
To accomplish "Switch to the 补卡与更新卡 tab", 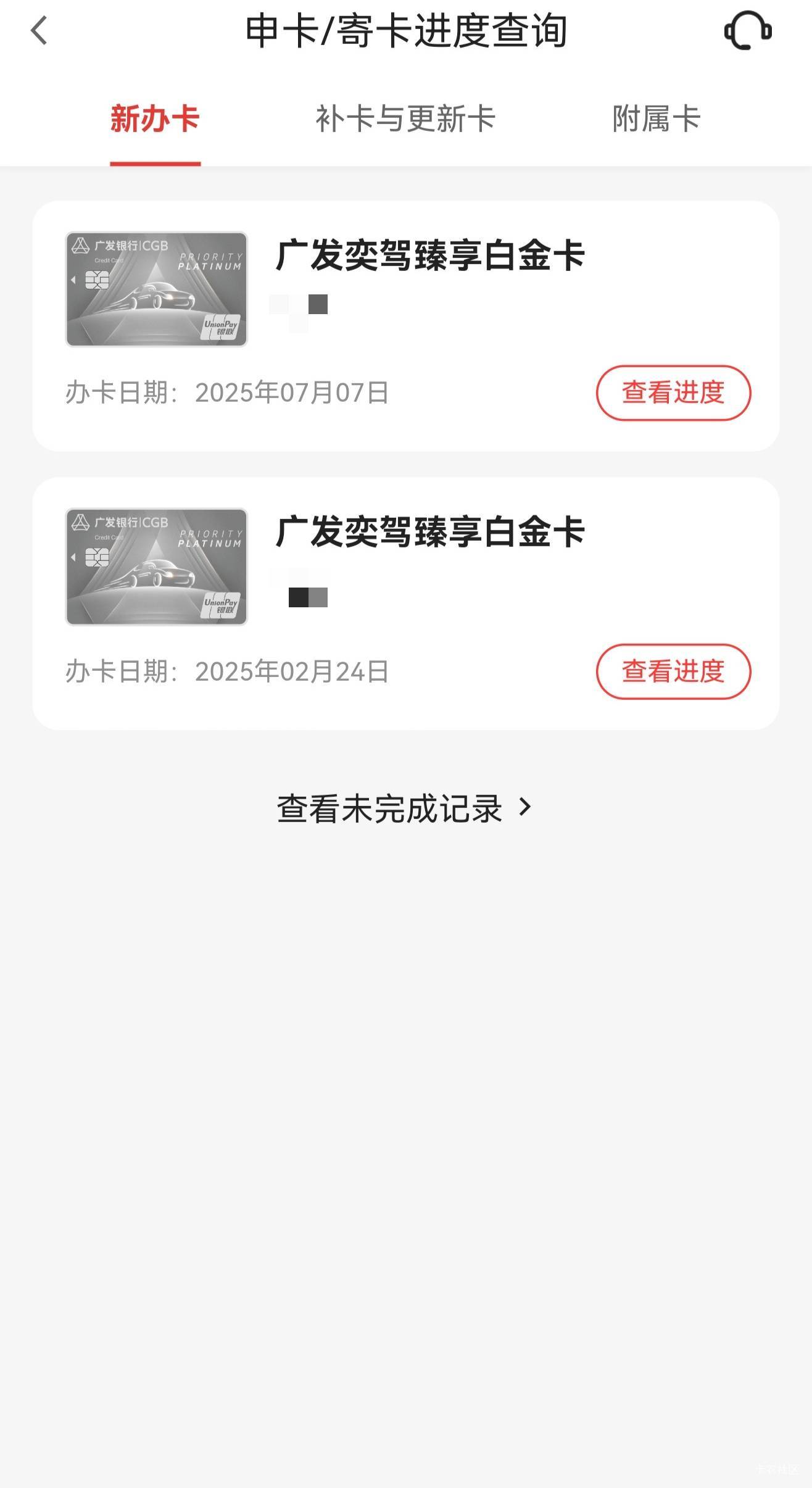I will pos(405,118).
